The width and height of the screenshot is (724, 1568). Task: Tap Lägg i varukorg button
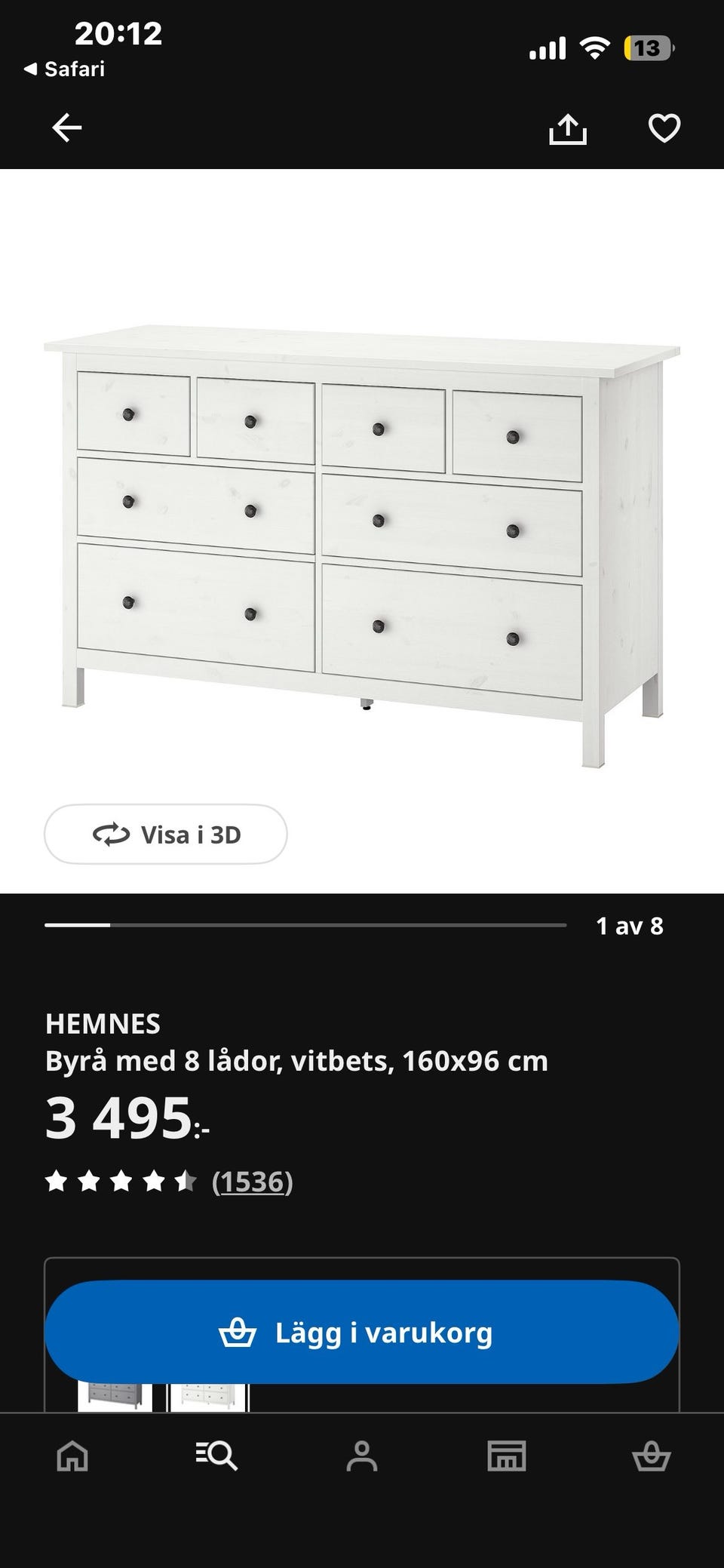[x=362, y=1333]
